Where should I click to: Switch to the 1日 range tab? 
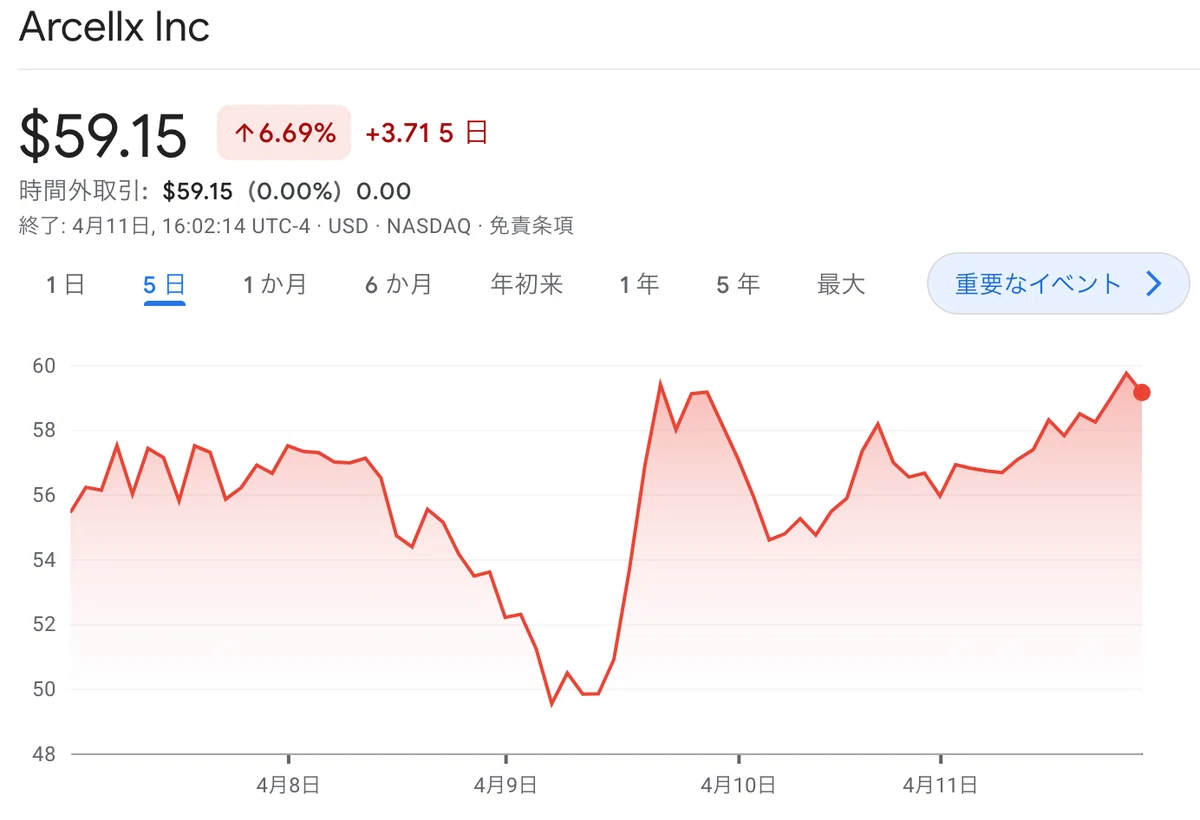pos(65,285)
